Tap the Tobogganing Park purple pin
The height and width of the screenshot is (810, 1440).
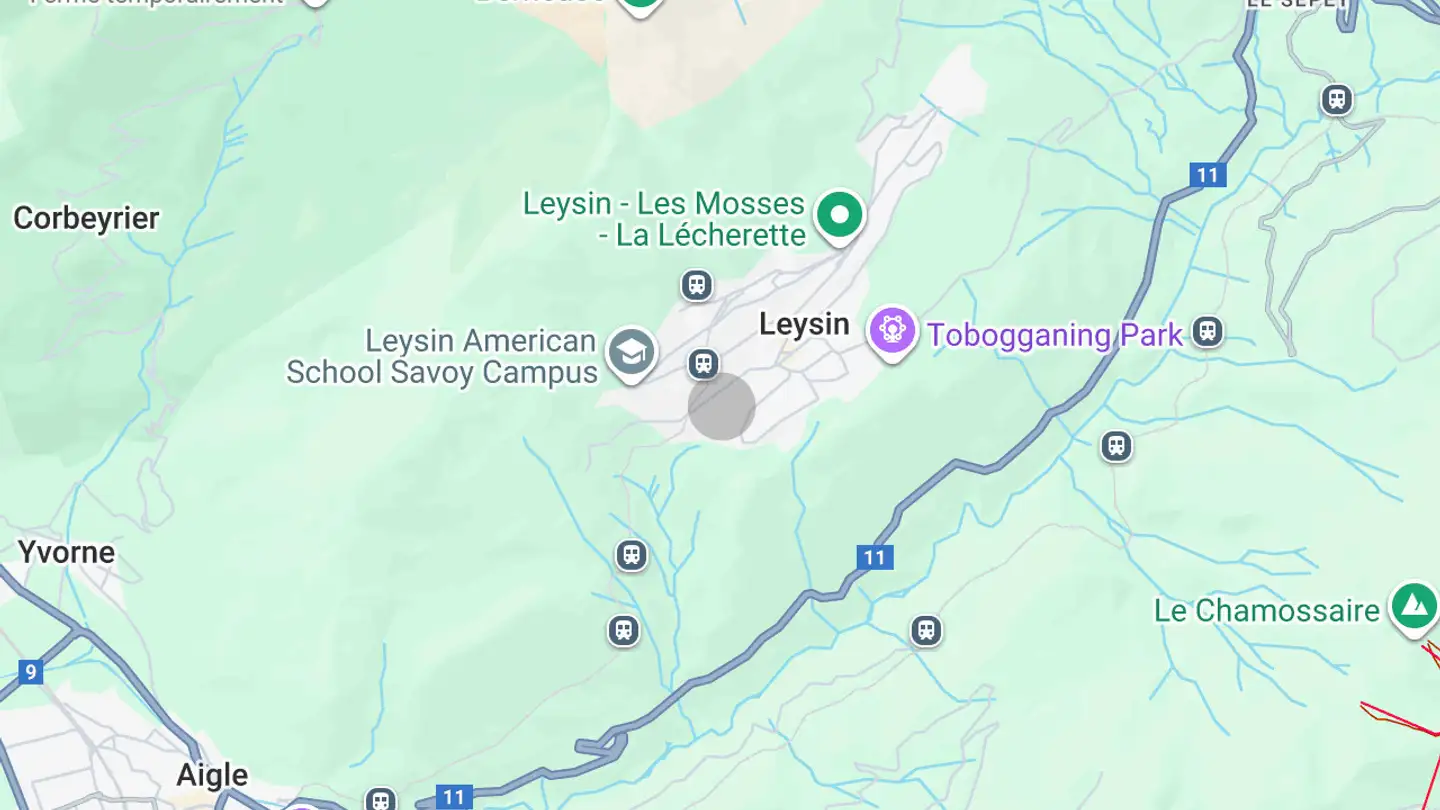892,330
